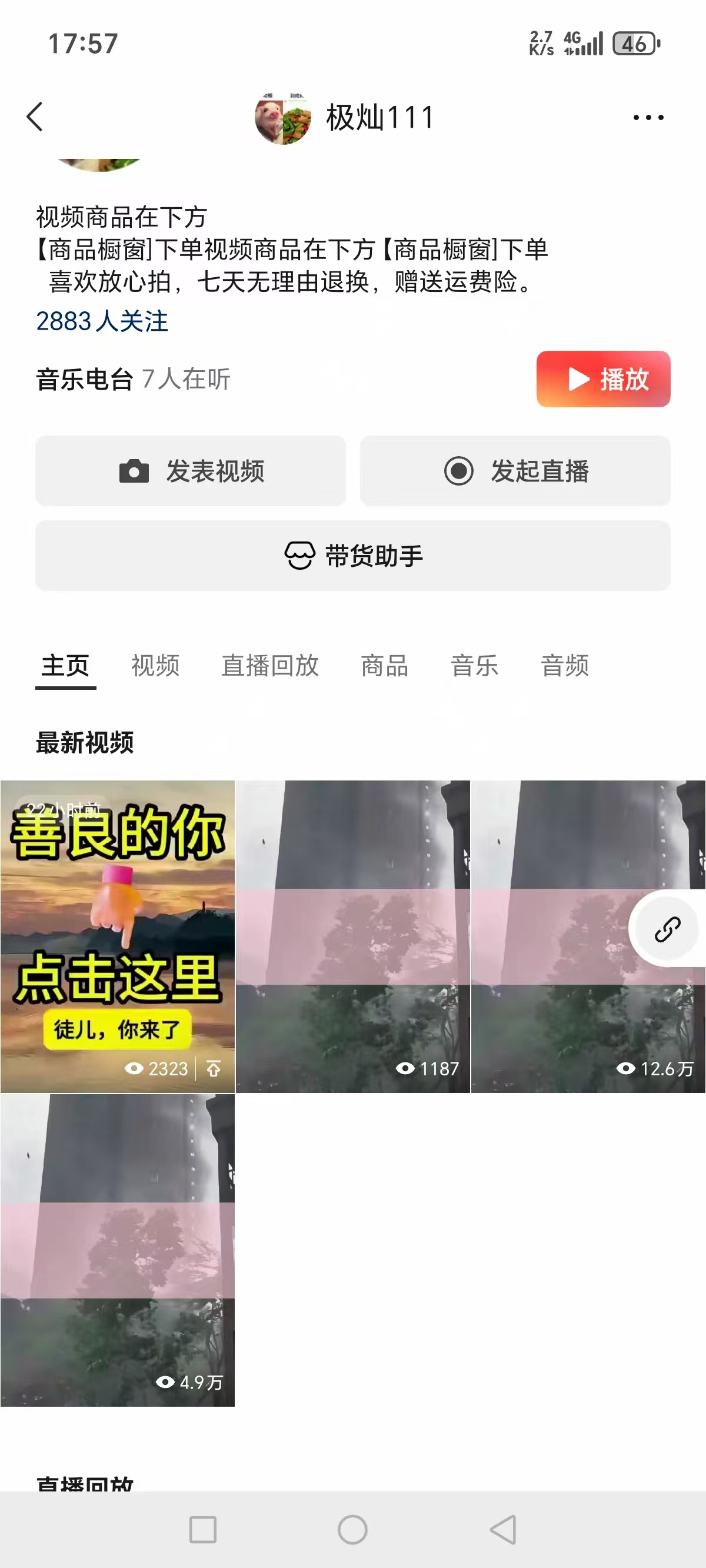Switch to the 视频 tab
The width and height of the screenshot is (706, 1568).
pyautogui.click(x=155, y=665)
